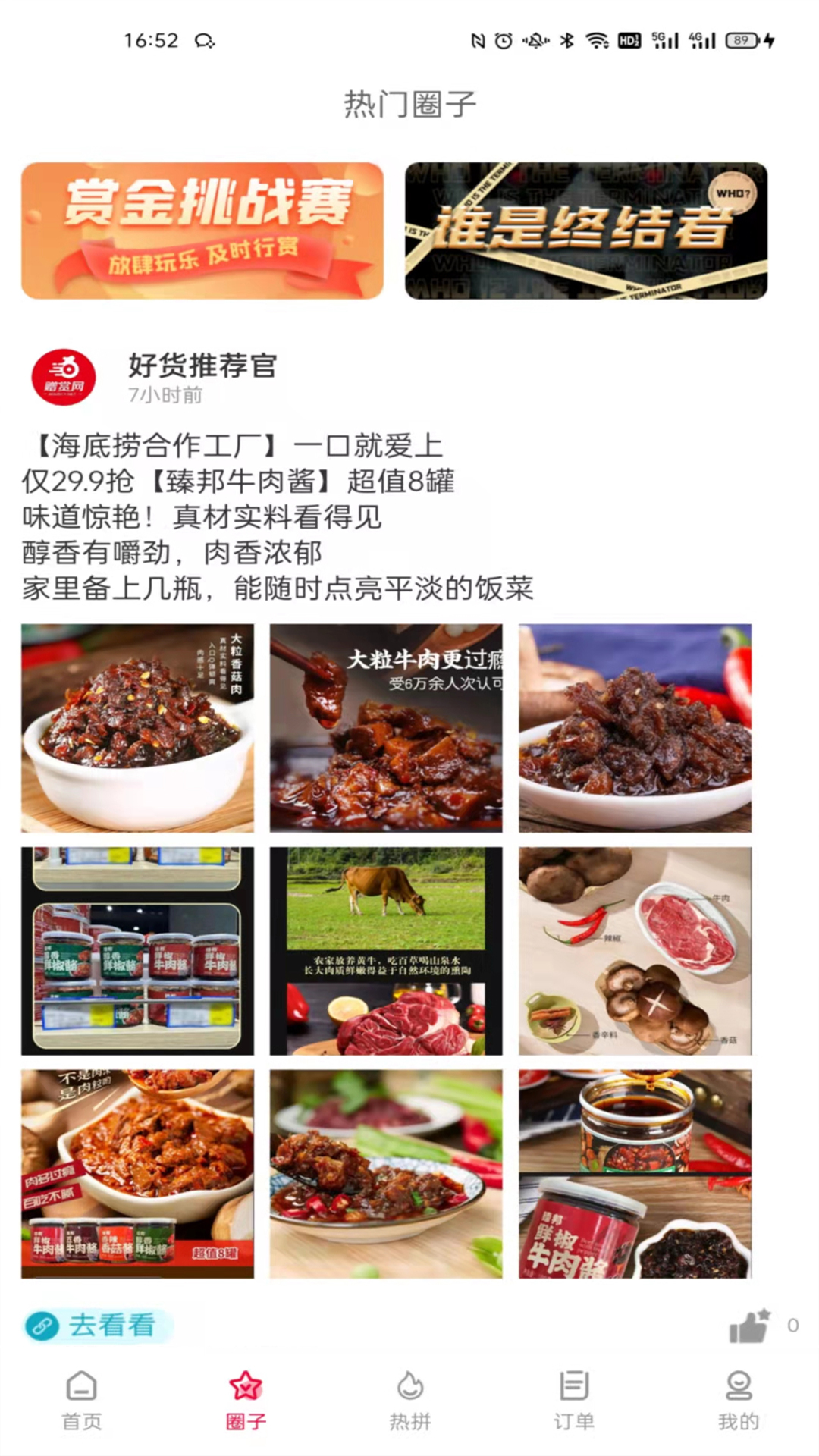The image size is (819, 1456).
Task: Like 好货推荐官's beef sauce post
Action: coord(749,1326)
